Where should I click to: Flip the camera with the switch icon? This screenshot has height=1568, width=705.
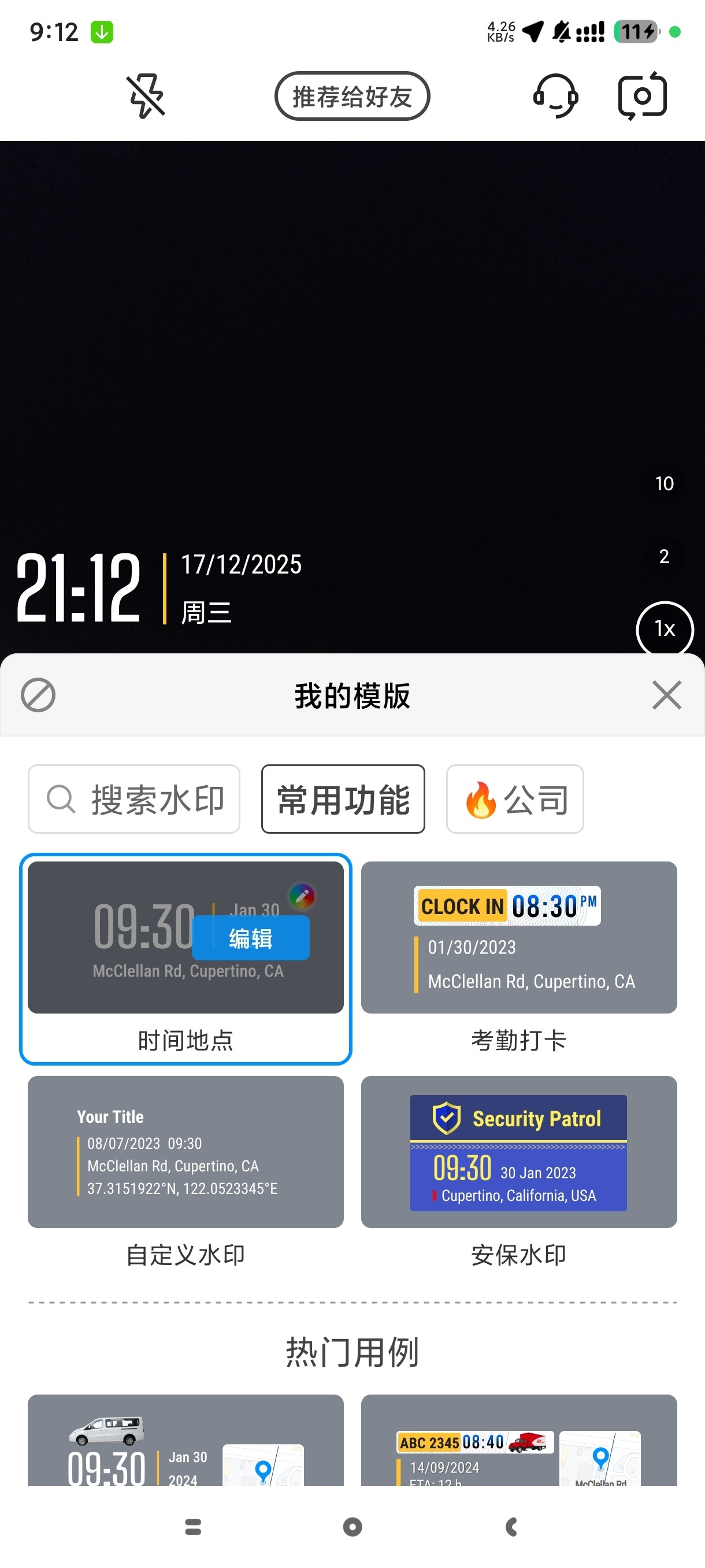643,96
